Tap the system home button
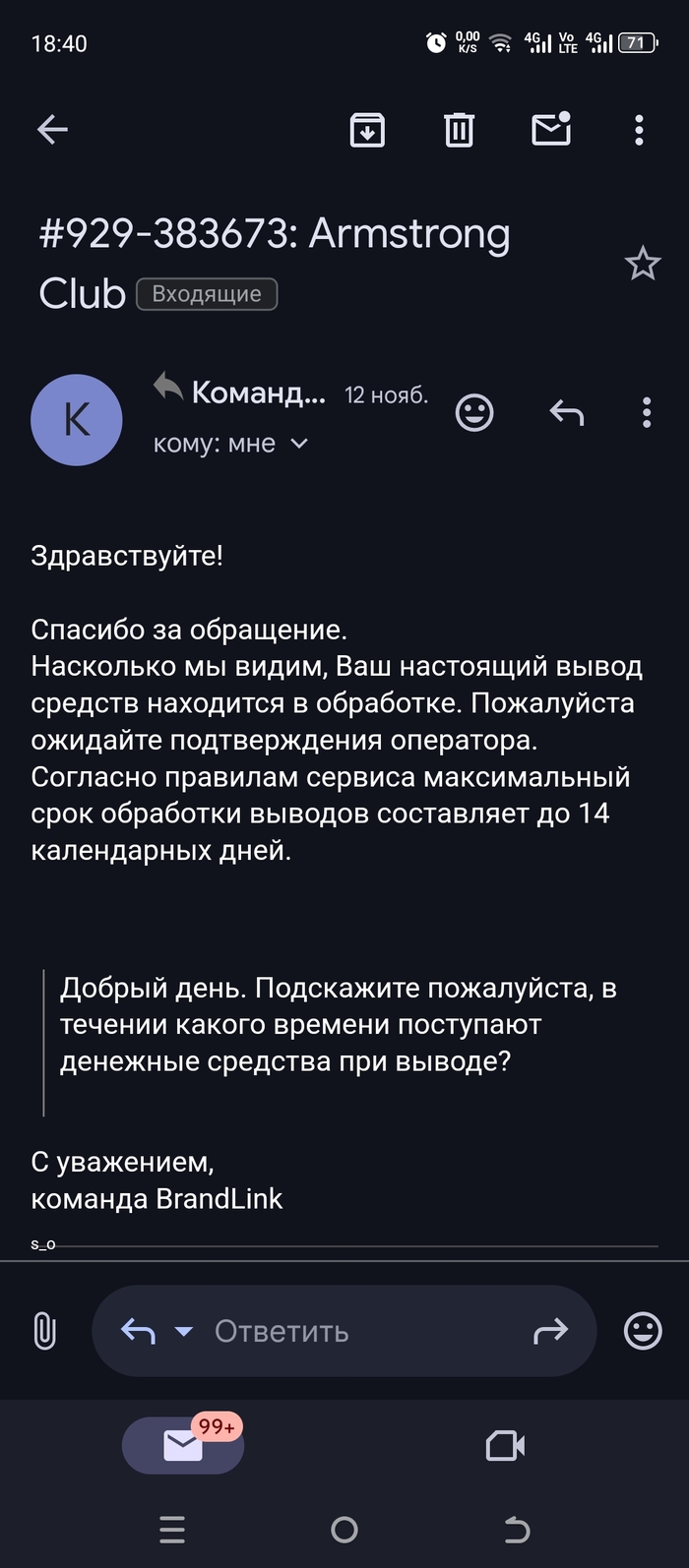 click(x=344, y=1530)
